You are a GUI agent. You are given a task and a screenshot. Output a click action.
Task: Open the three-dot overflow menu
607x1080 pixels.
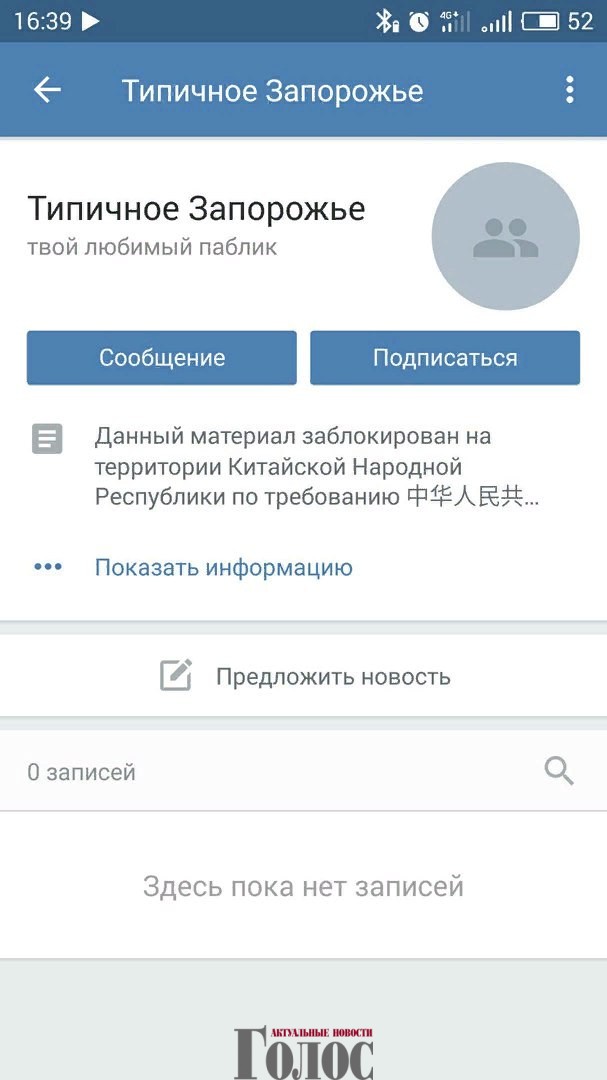click(569, 90)
